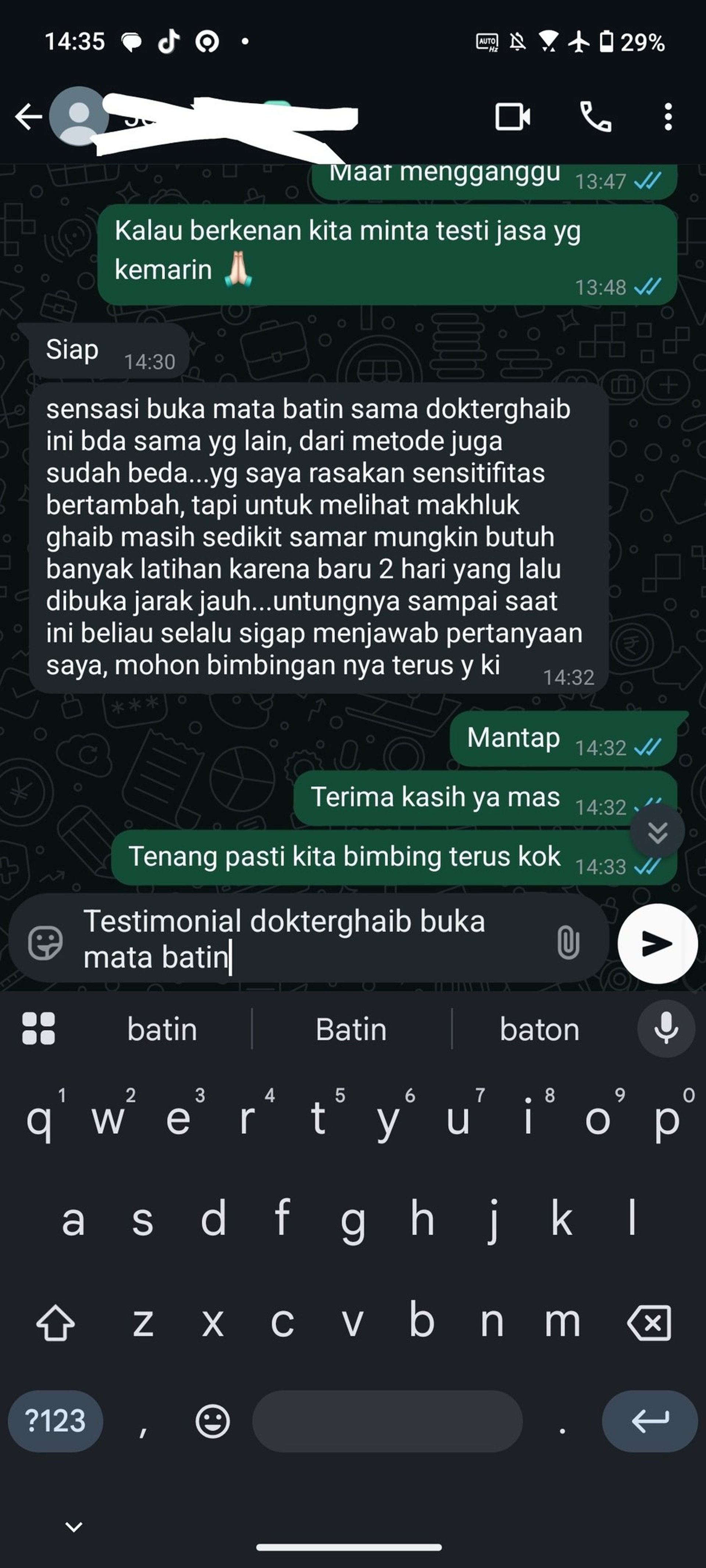
Task: Open the emoji and sticker picker
Action: point(46,943)
